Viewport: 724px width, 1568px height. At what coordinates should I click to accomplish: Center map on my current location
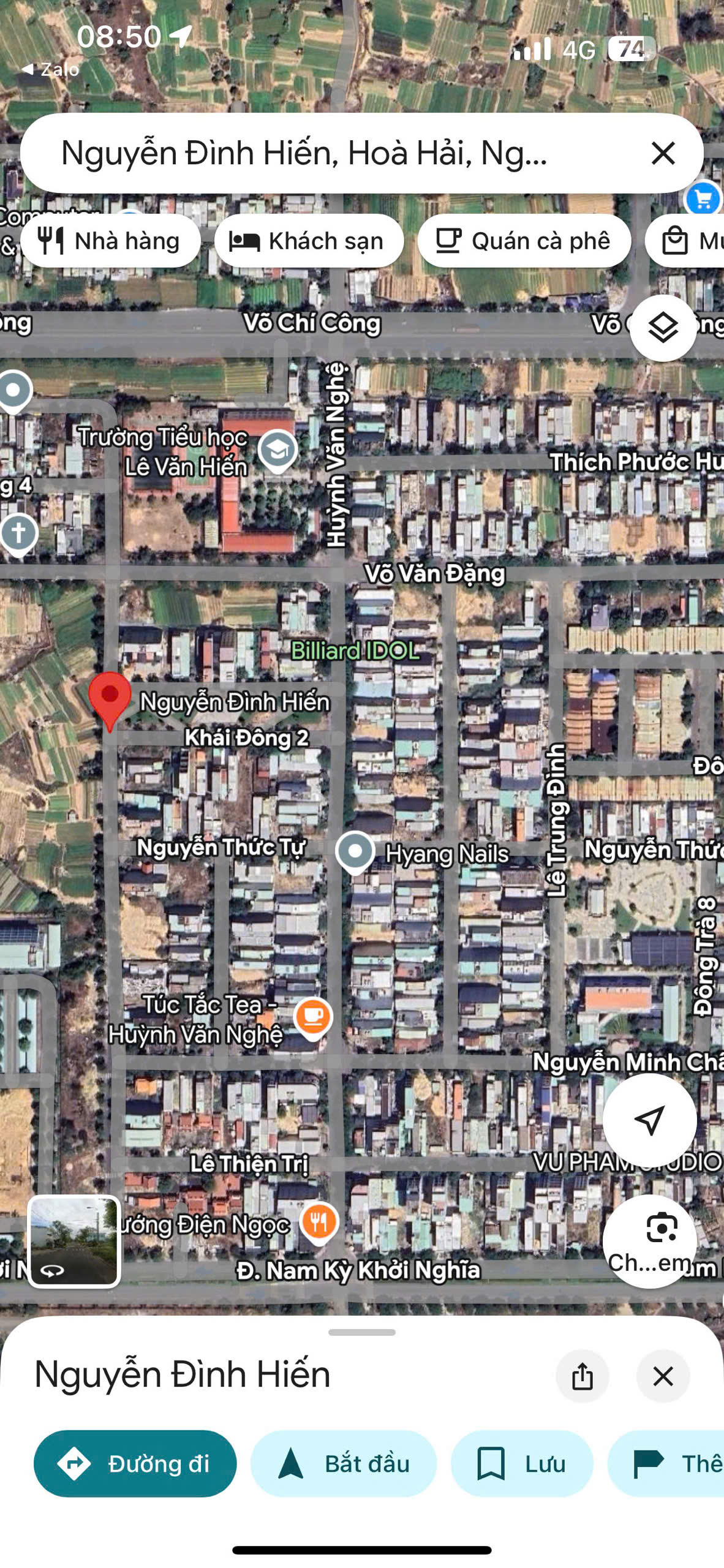pos(649,1120)
